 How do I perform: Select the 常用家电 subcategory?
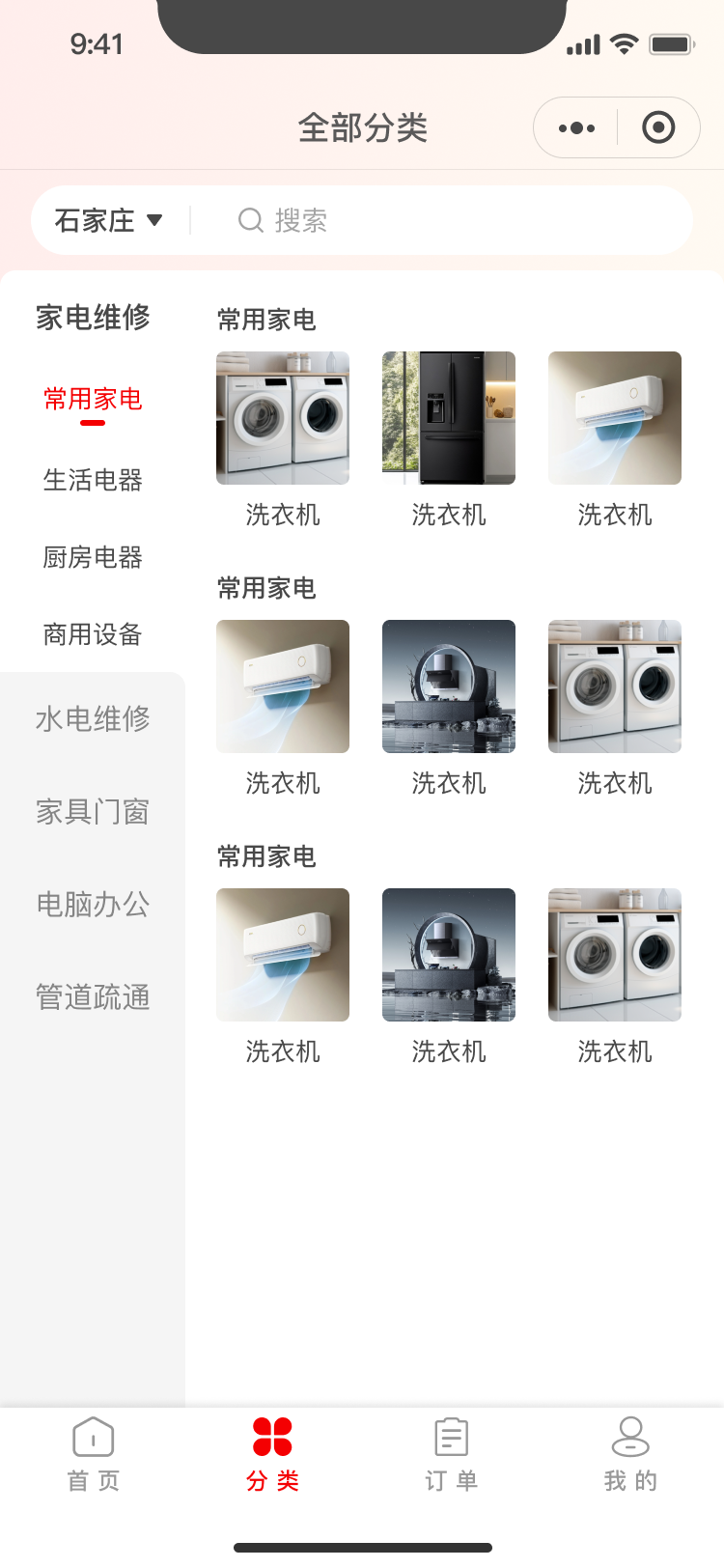[93, 399]
